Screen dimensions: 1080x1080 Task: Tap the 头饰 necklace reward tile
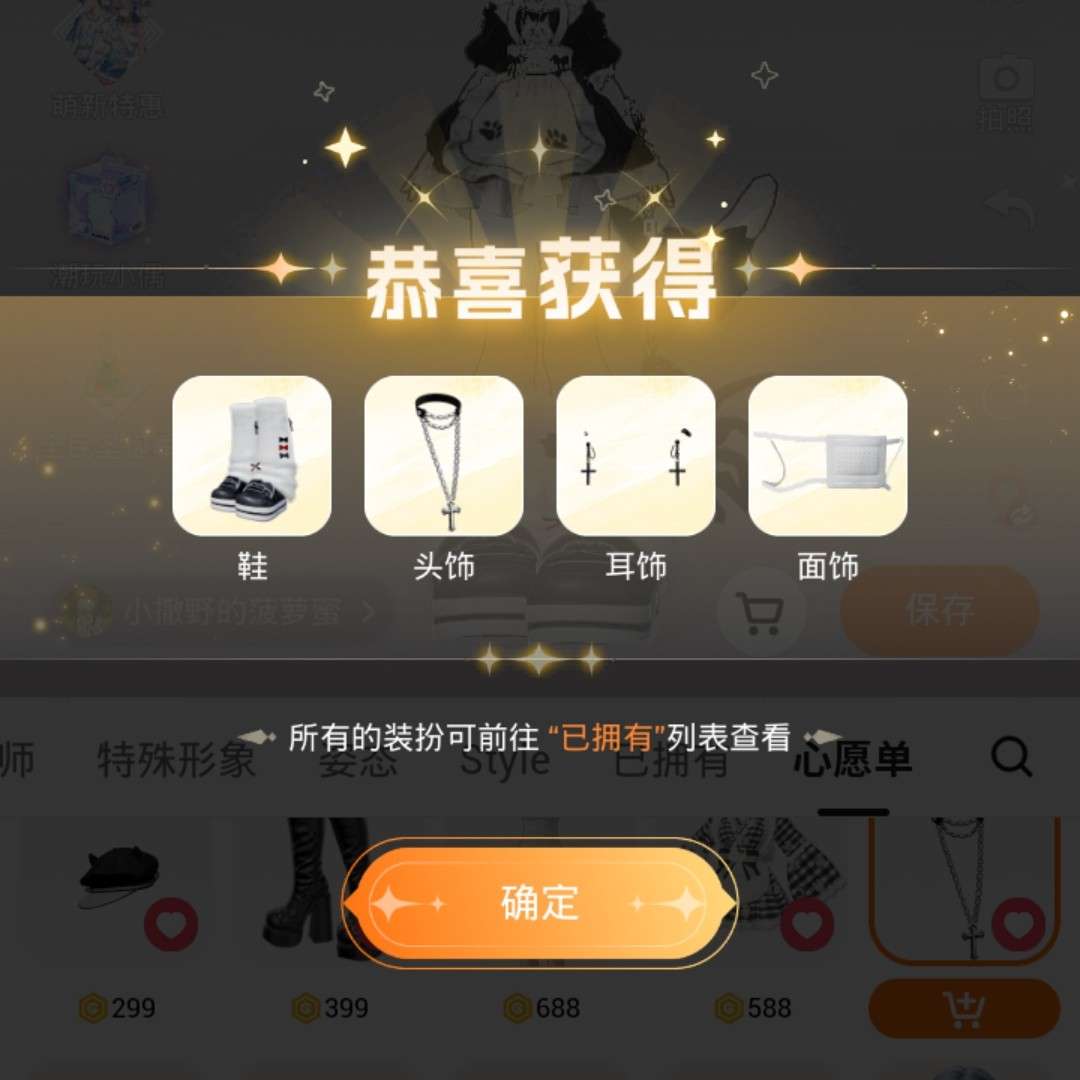(444, 456)
